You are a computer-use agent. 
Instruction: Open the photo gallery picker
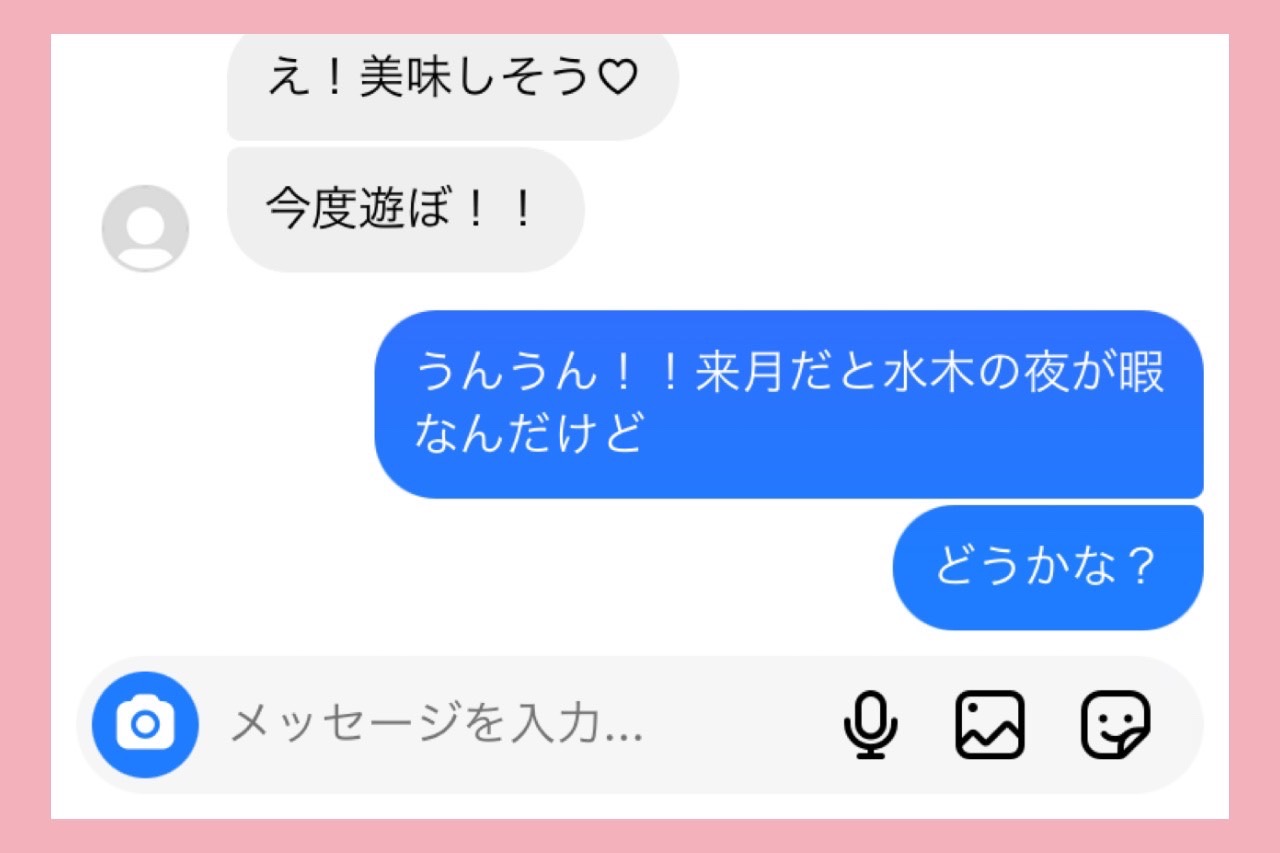[990, 724]
